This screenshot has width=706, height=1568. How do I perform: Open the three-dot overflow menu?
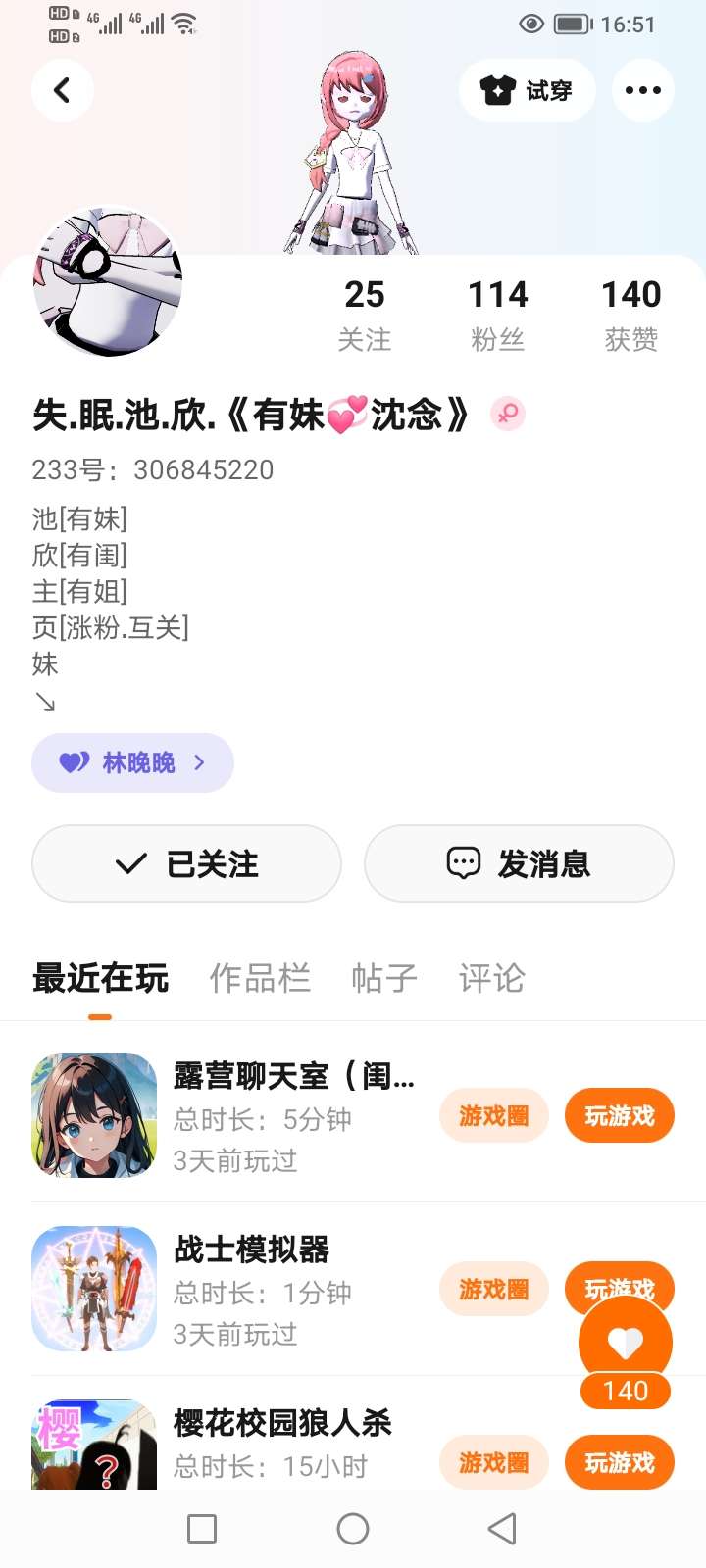click(x=642, y=90)
